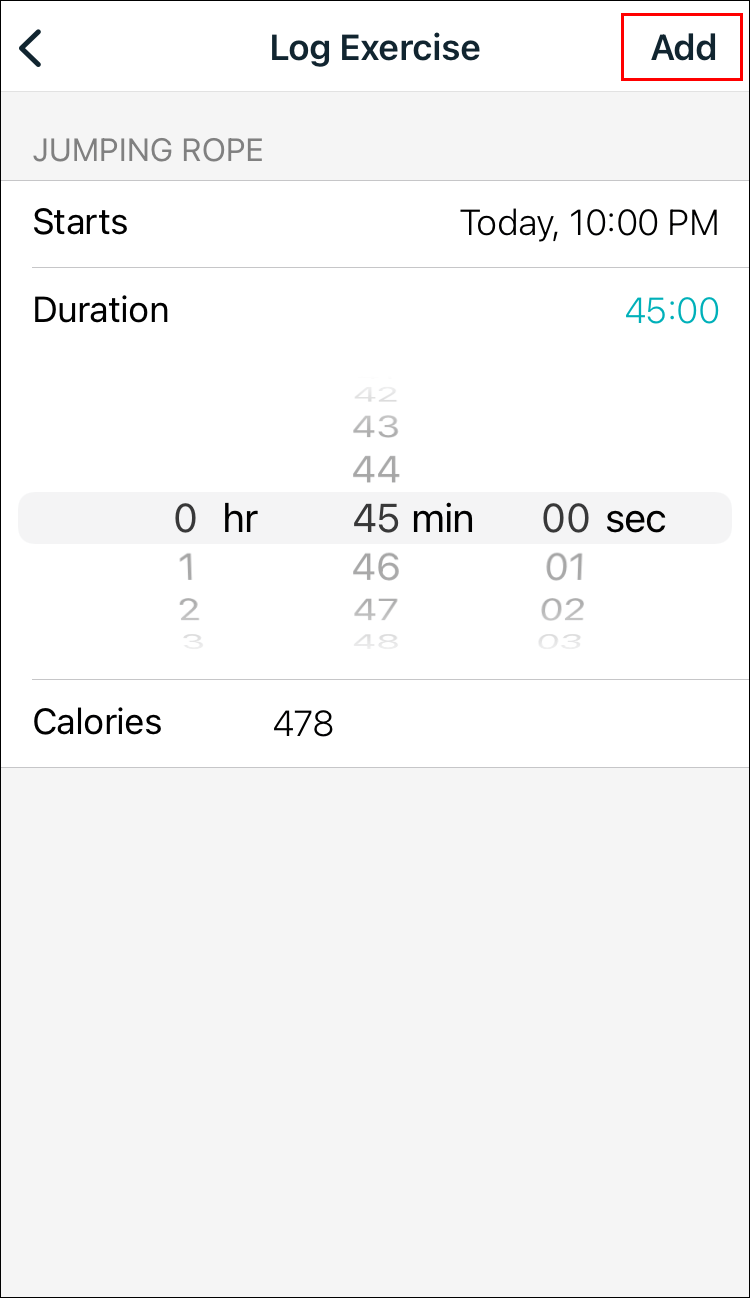
Task: Select the Starts row label
Action: [x=80, y=222]
